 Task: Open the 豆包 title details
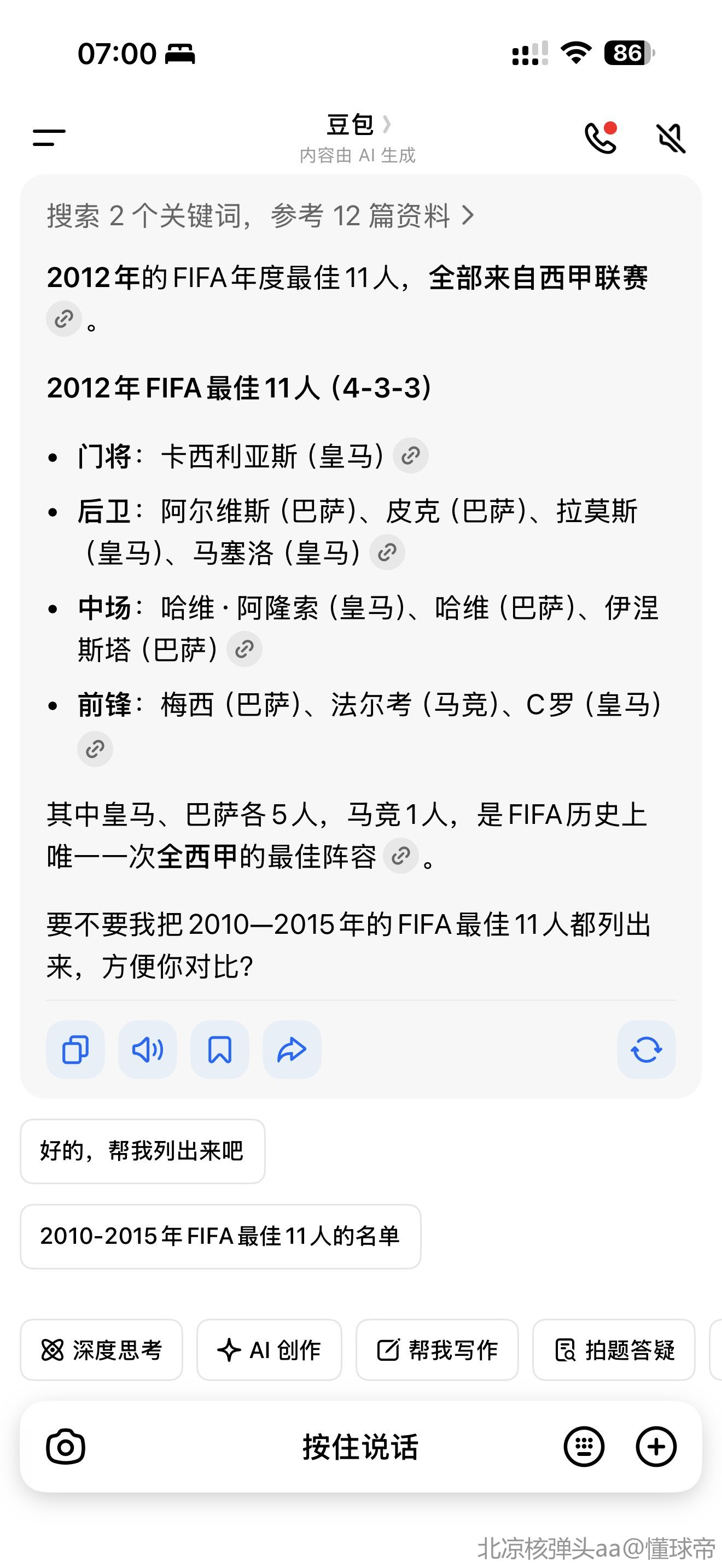click(358, 125)
